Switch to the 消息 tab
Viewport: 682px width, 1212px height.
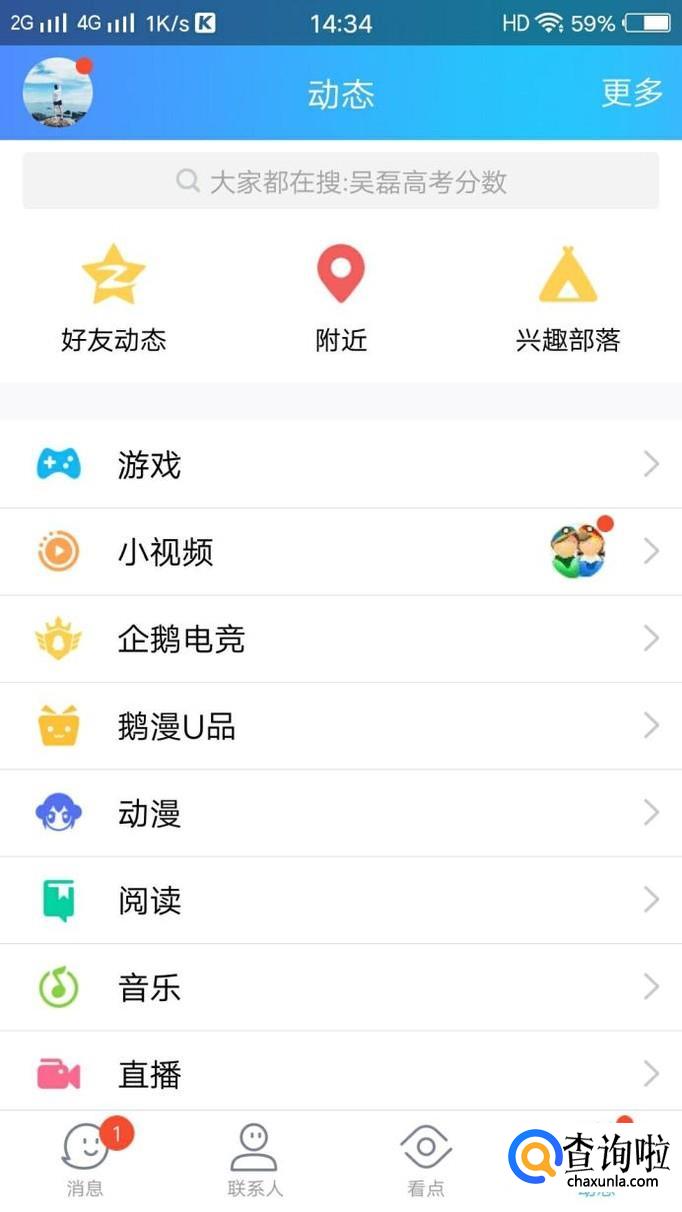(x=86, y=1160)
